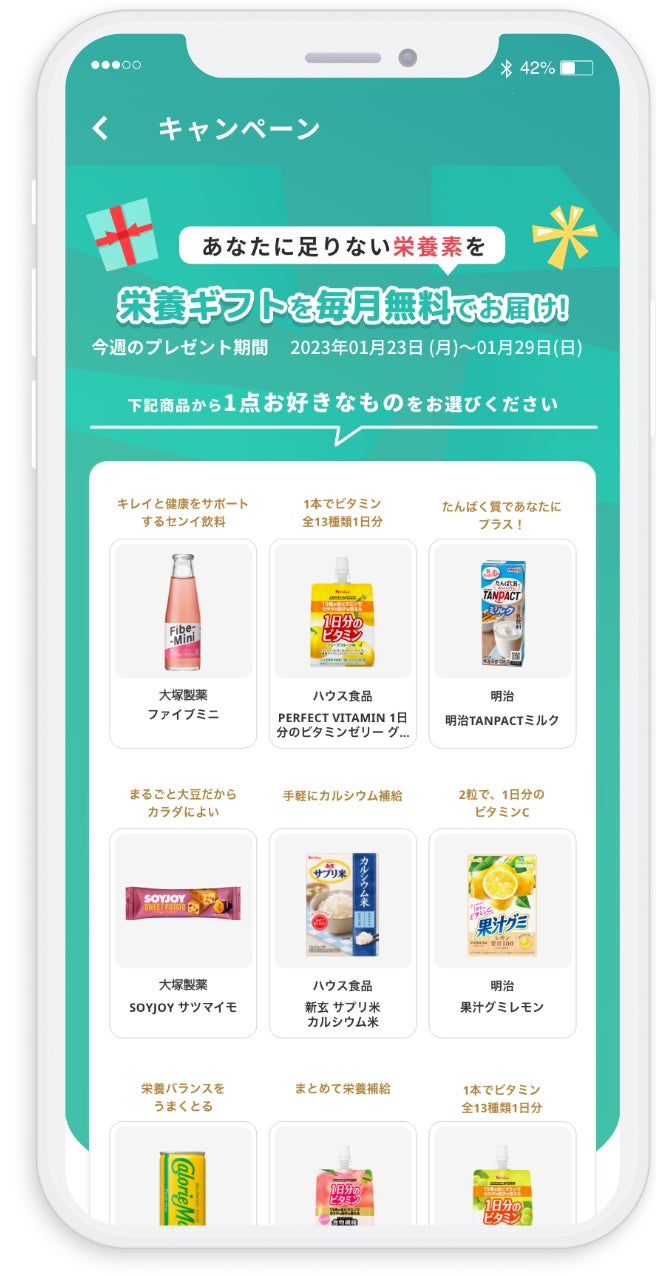Go back from the キャンペーン screen

pos(100,129)
